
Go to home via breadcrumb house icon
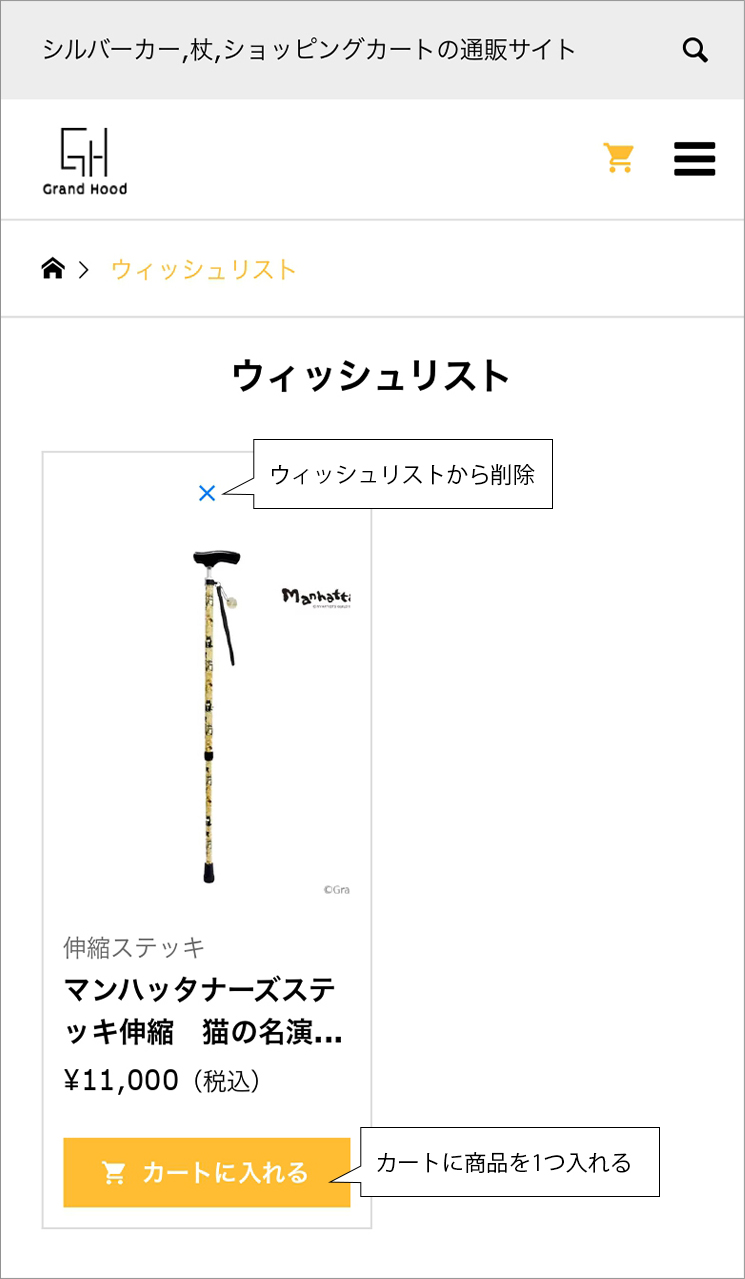tap(53, 269)
